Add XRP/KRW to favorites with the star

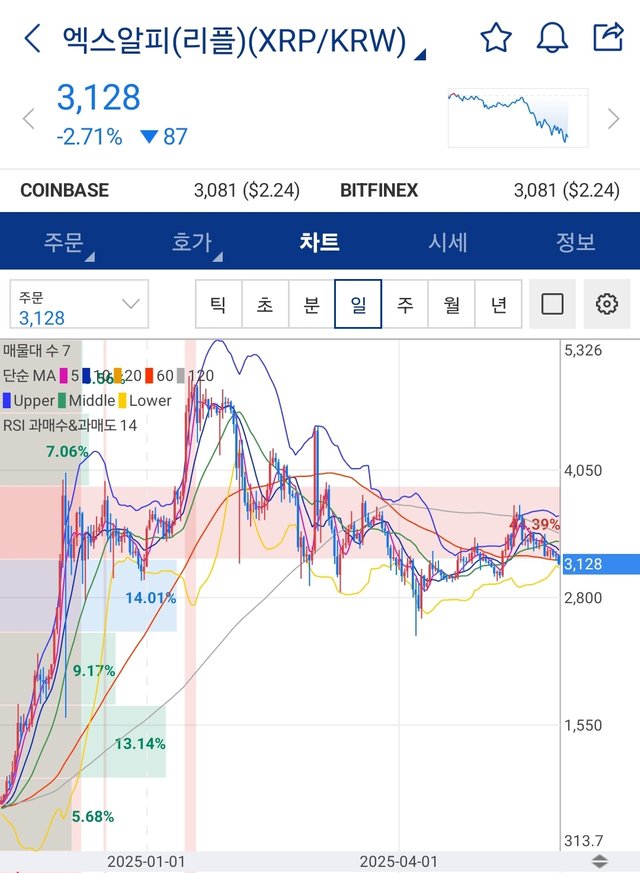click(496, 38)
